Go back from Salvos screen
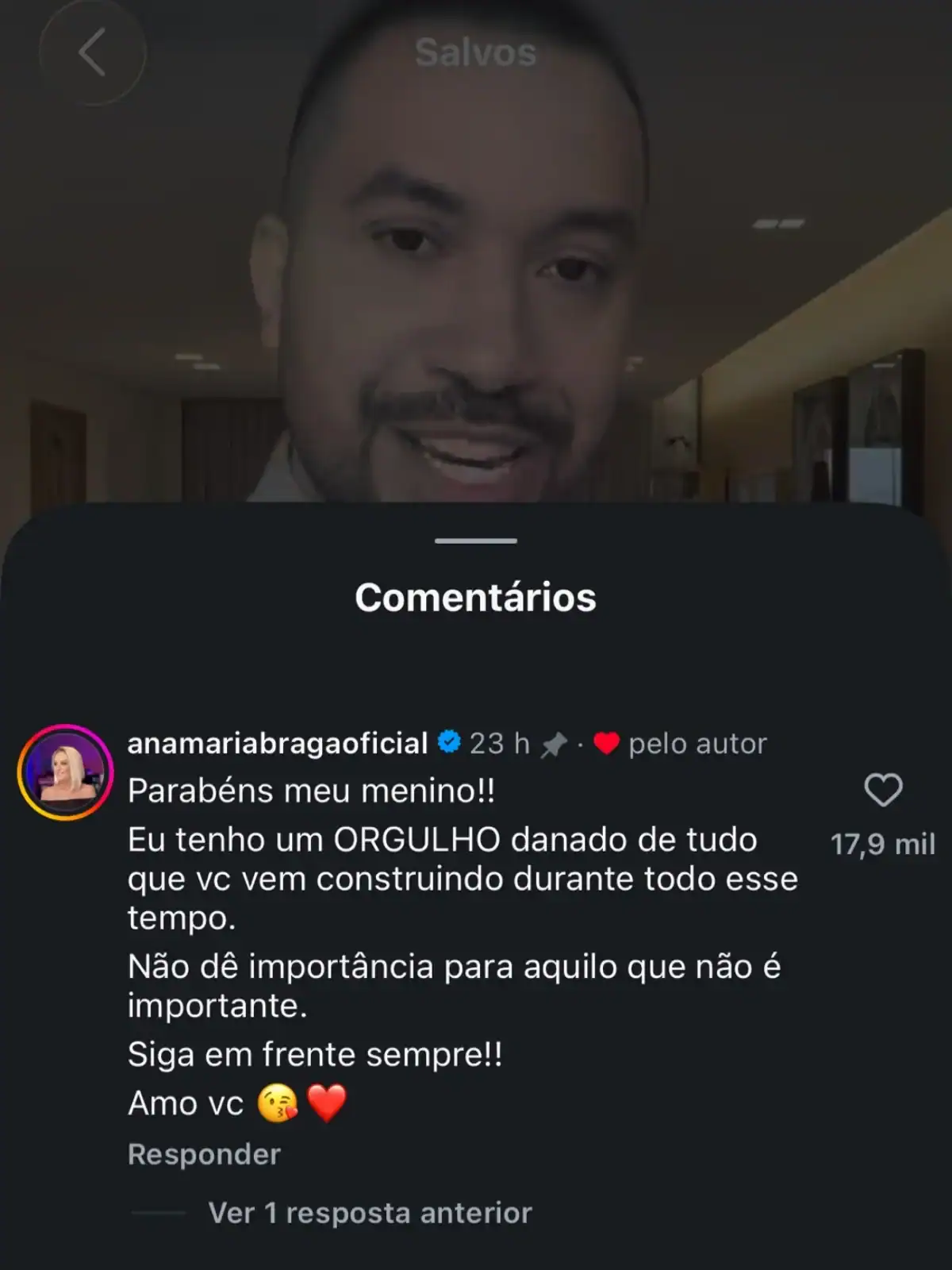 (x=92, y=52)
